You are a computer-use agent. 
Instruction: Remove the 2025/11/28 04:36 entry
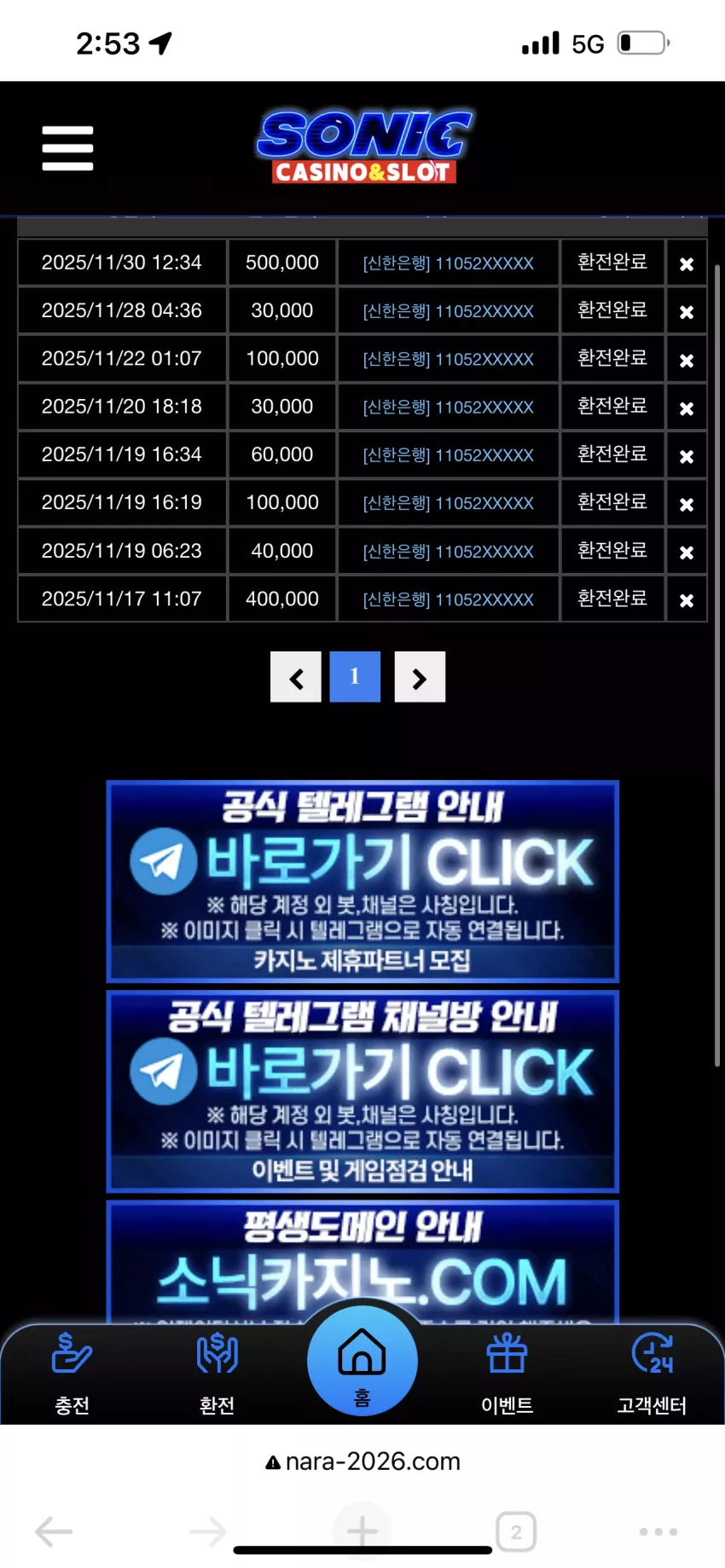coord(687,312)
